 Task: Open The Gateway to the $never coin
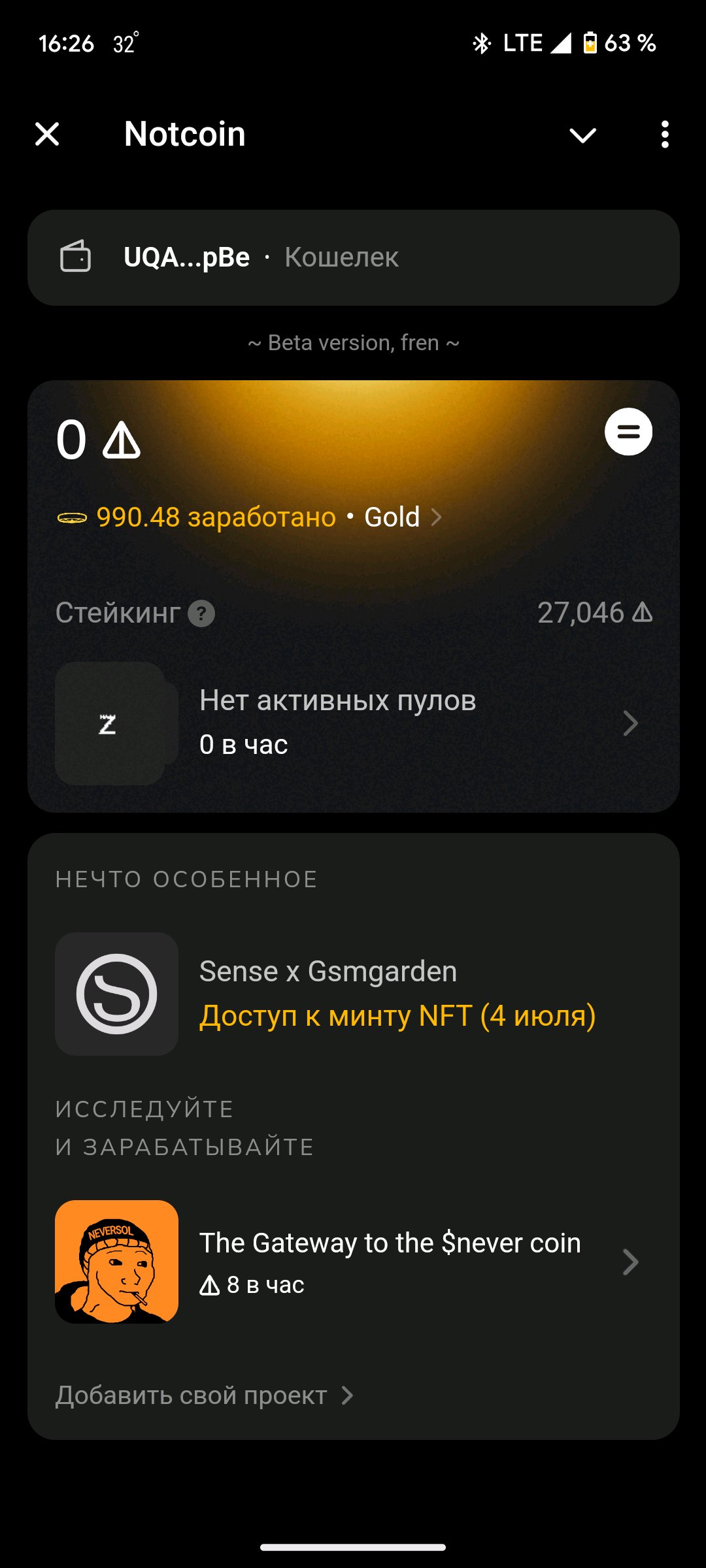353,1262
